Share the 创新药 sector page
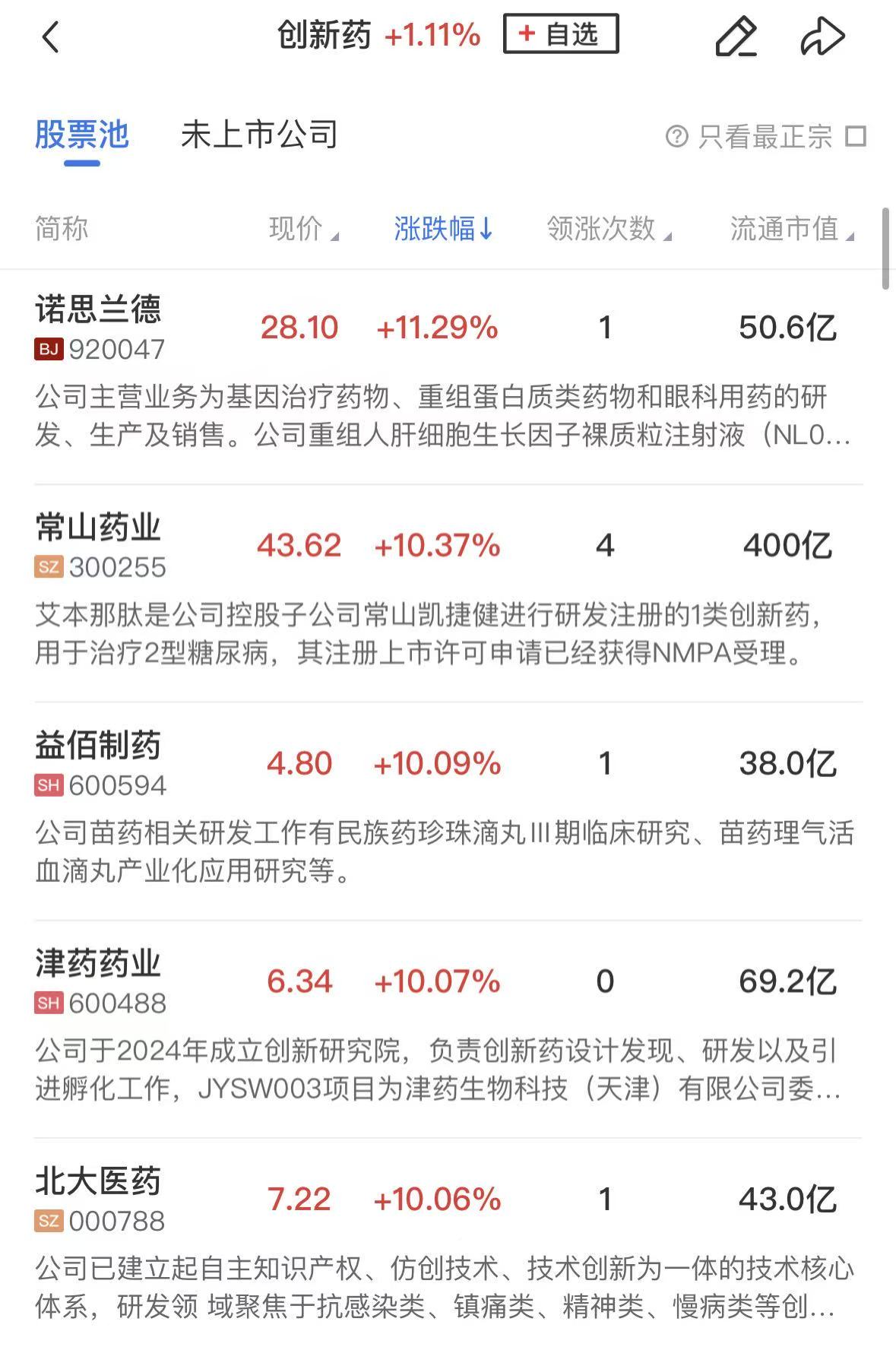Viewport: 896px width, 1347px height. (822, 36)
